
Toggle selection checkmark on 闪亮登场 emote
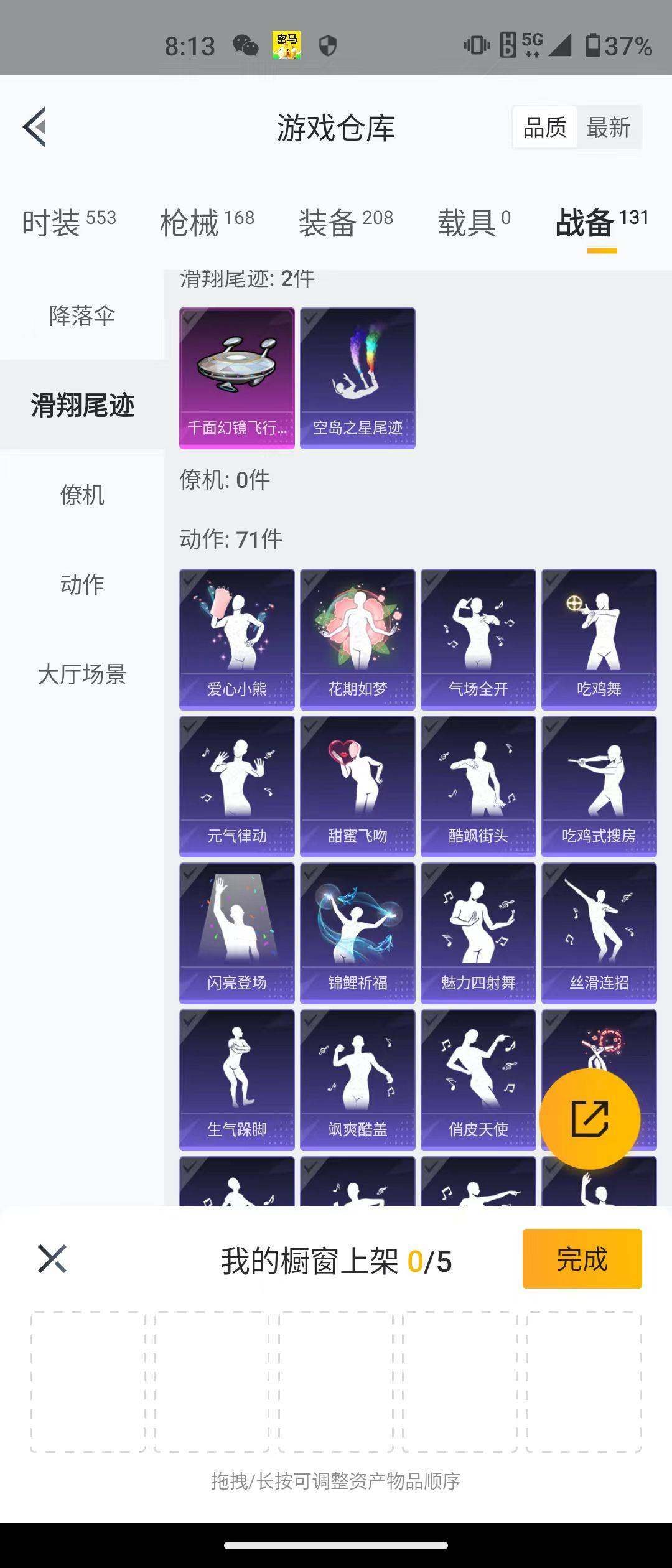191,876
